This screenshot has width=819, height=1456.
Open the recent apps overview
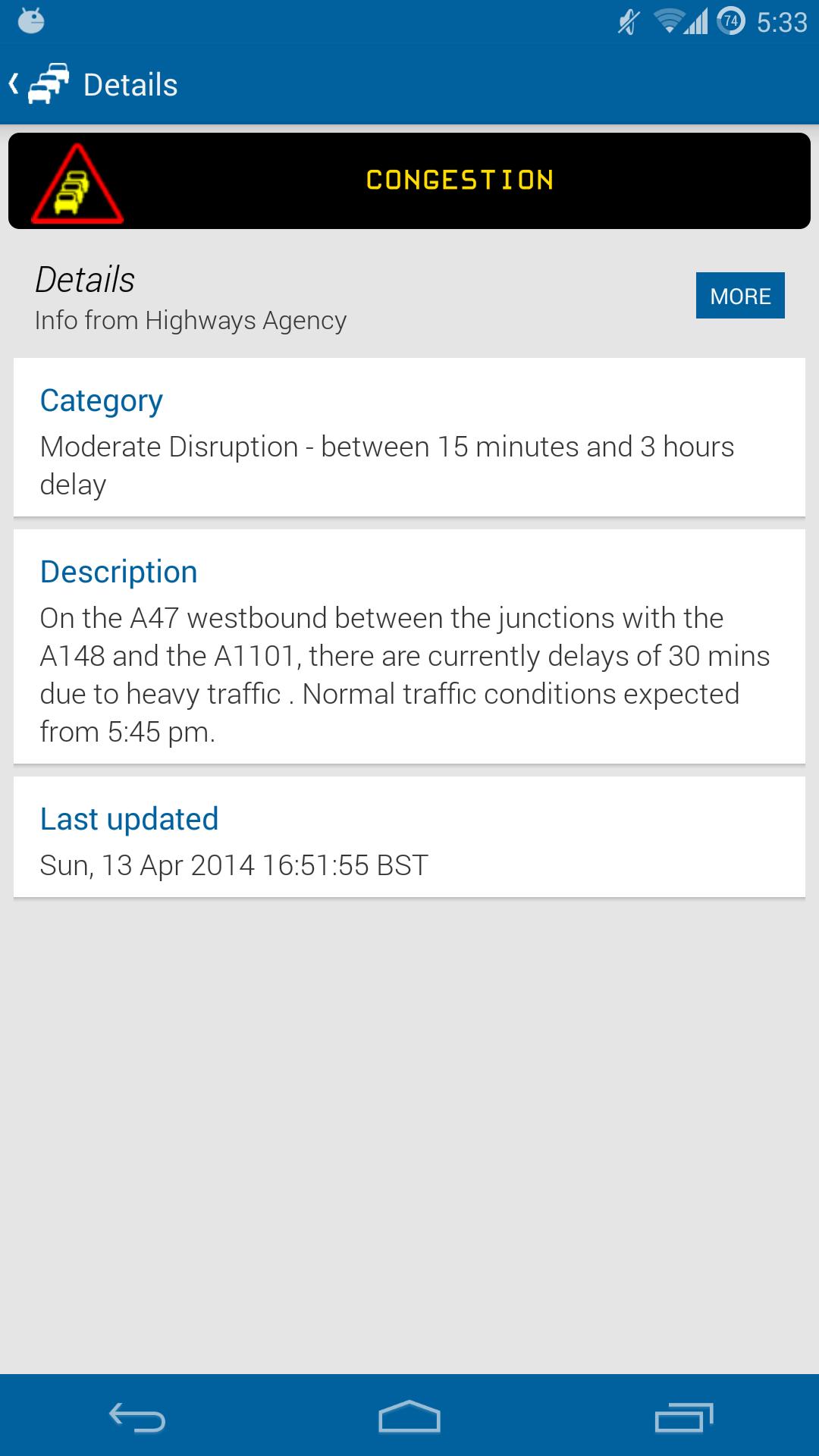pyautogui.click(x=683, y=1417)
